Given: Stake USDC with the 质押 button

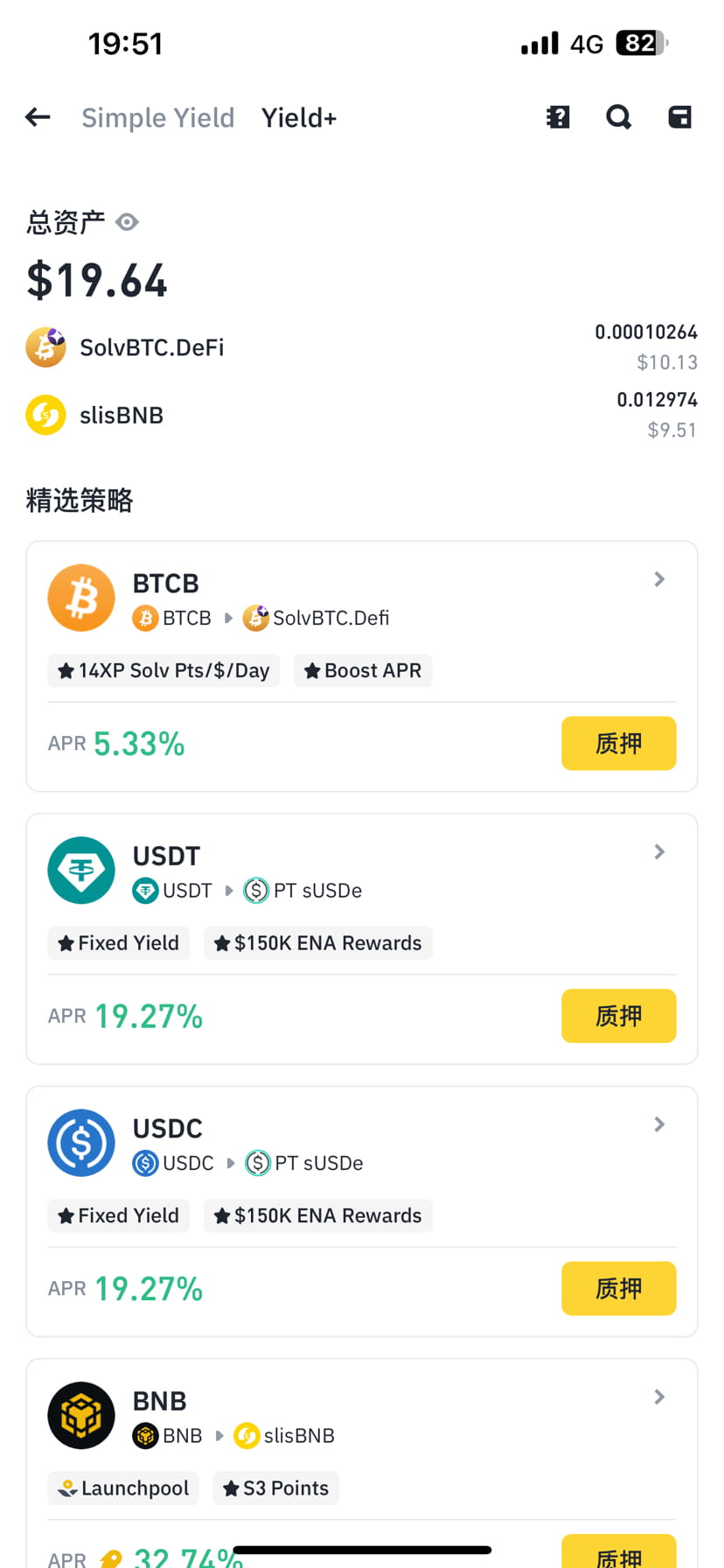Looking at the screenshot, I should coord(618,1289).
